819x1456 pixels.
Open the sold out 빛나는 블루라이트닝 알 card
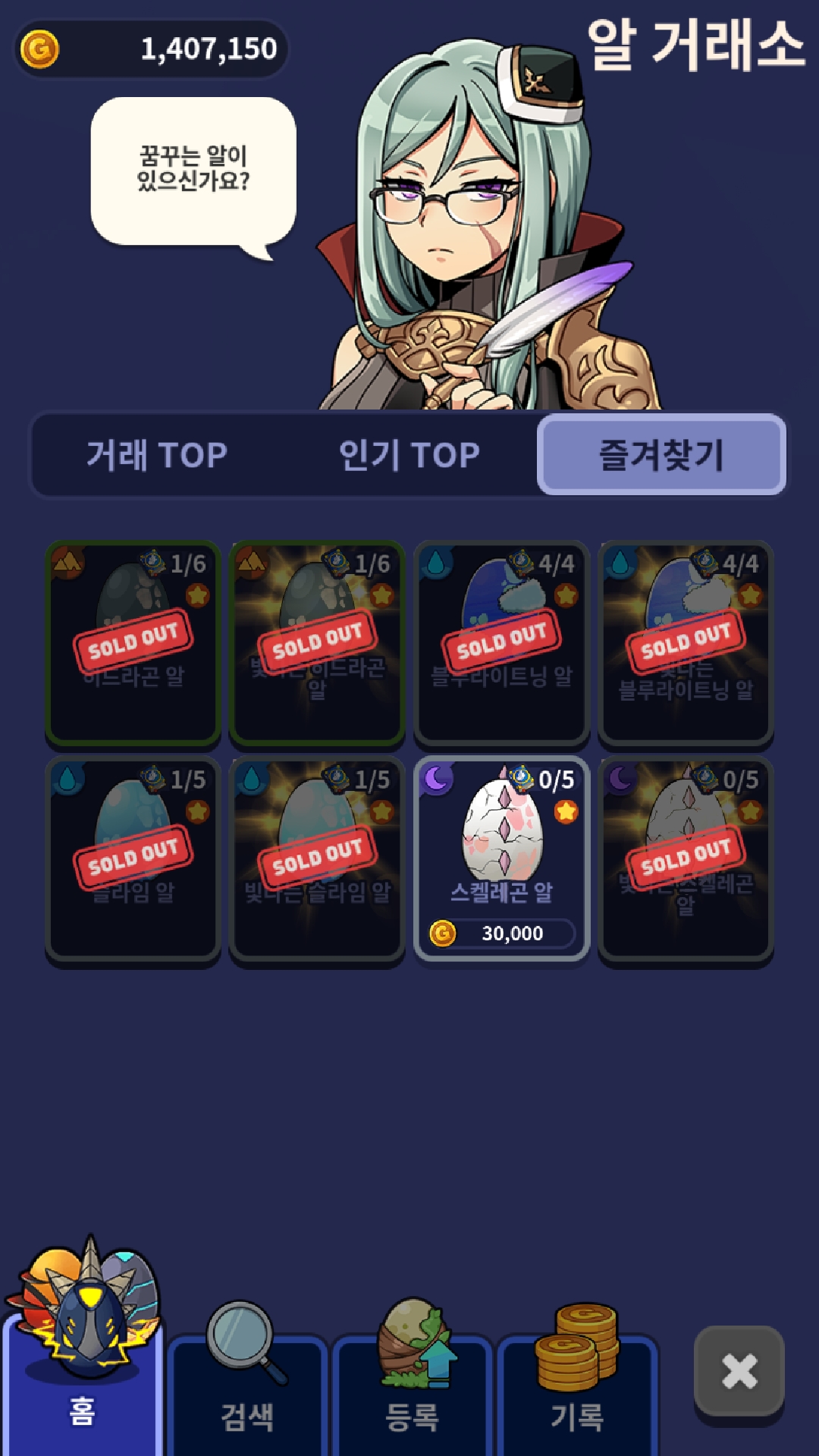[x=686, y=643]
